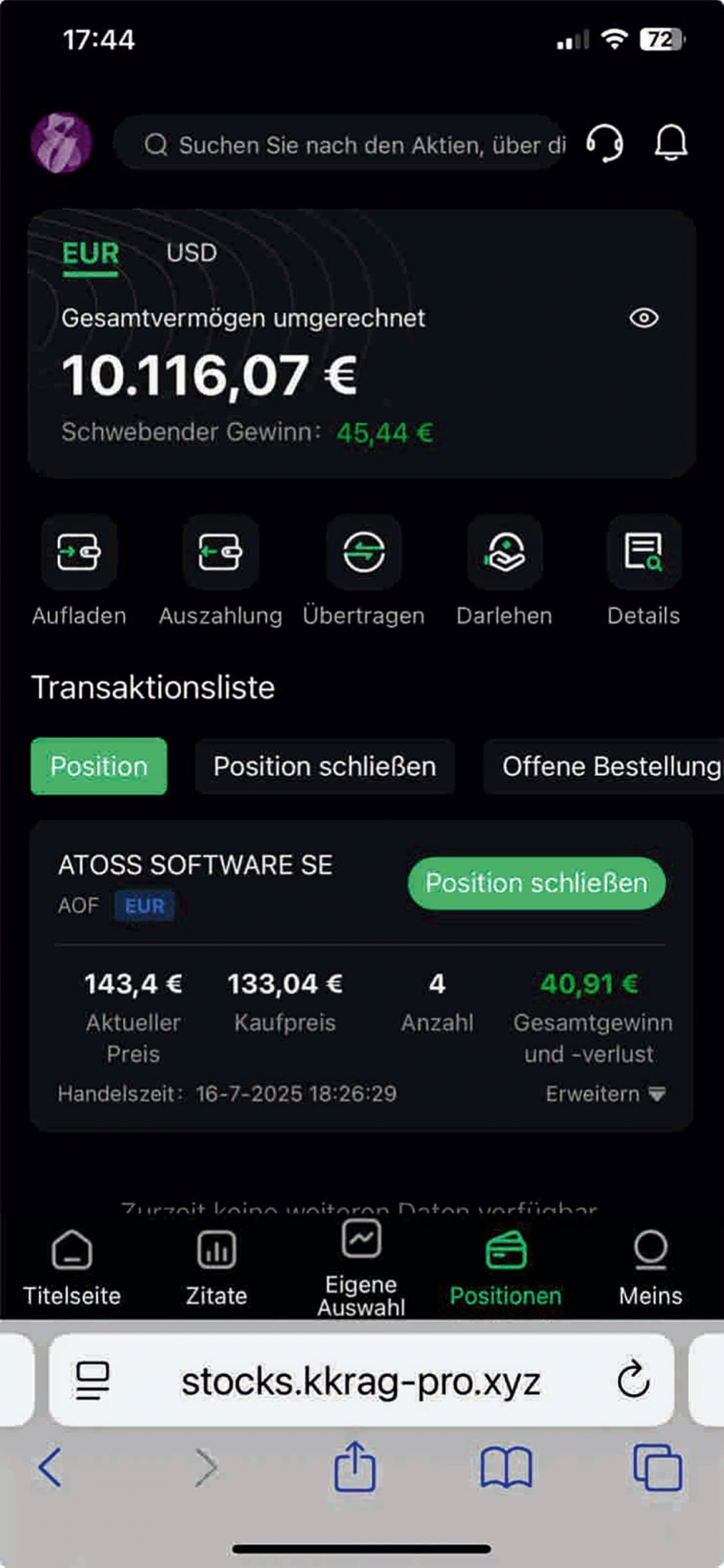This screenshot has width=724, height=1568.
Task: Close the ATOSS SOFTWARE SE position
Action: [x=536, y=883]
